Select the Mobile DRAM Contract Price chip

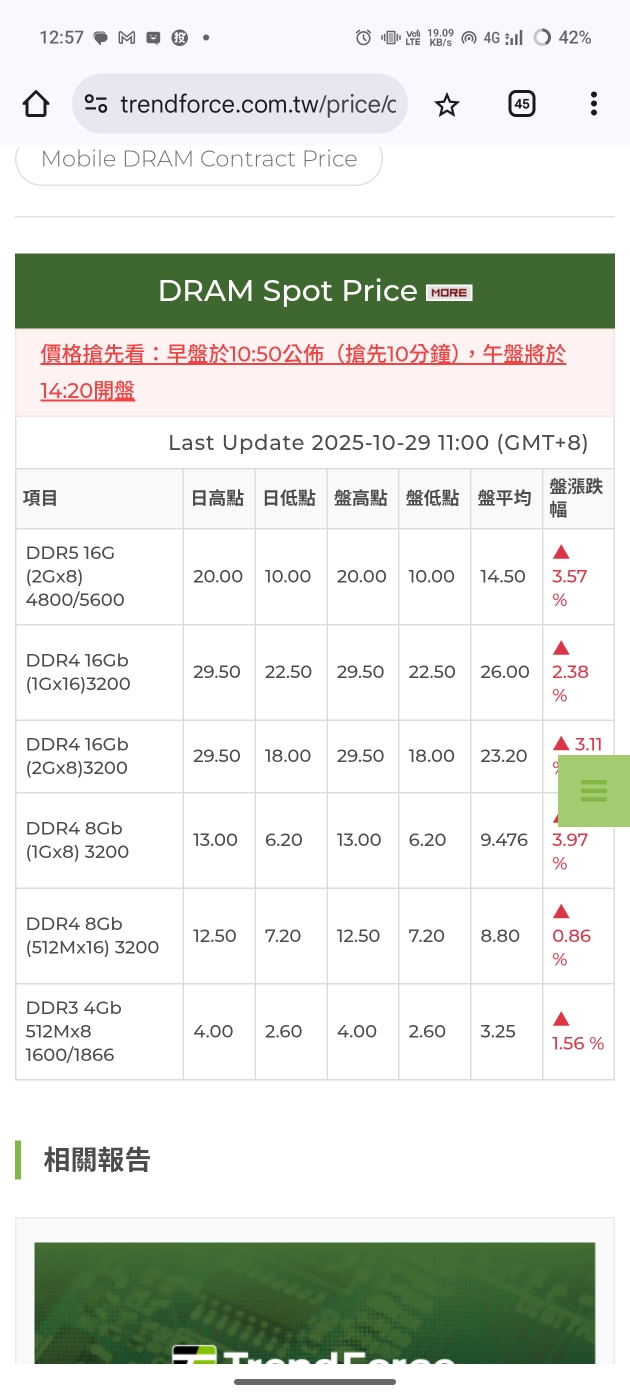199,160
